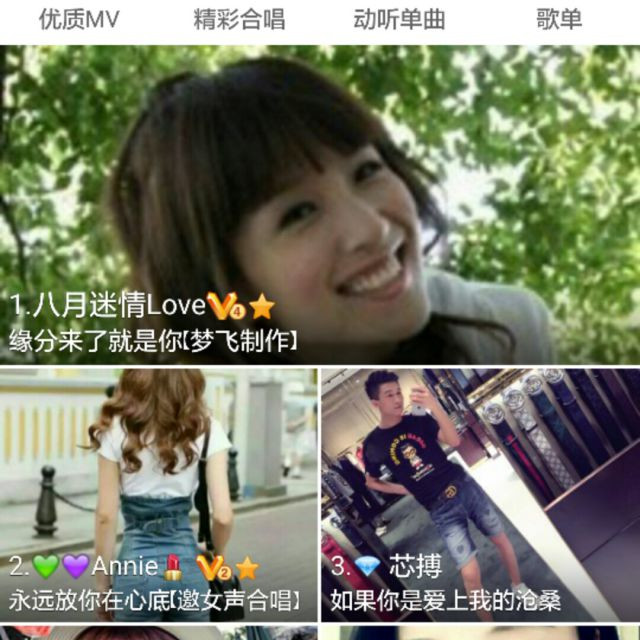Switch to the 优质MV tab

(79, 19)
